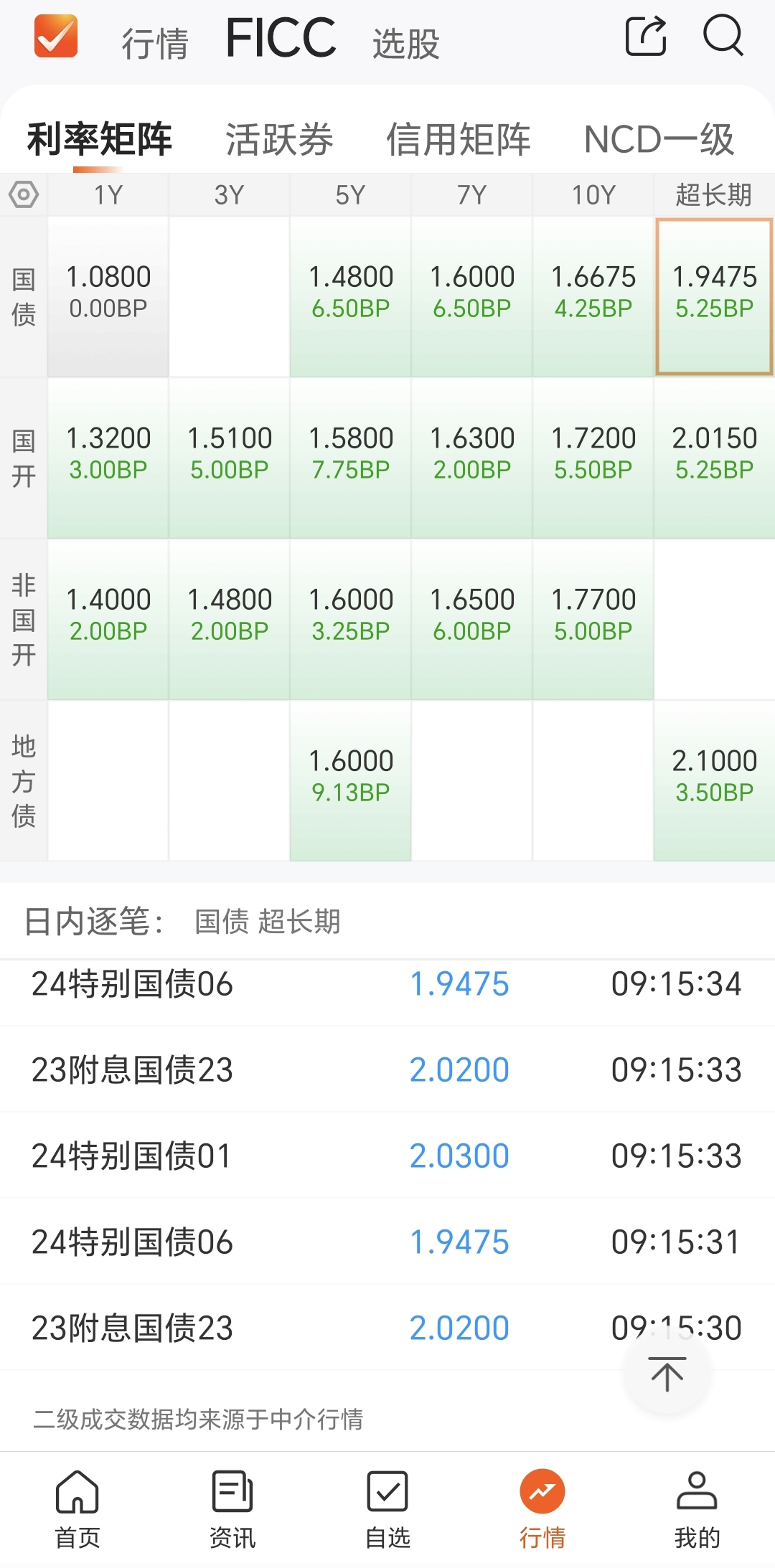Go to the 自选 bottom tab
Screen dimensions: 775x1568
387,1509
